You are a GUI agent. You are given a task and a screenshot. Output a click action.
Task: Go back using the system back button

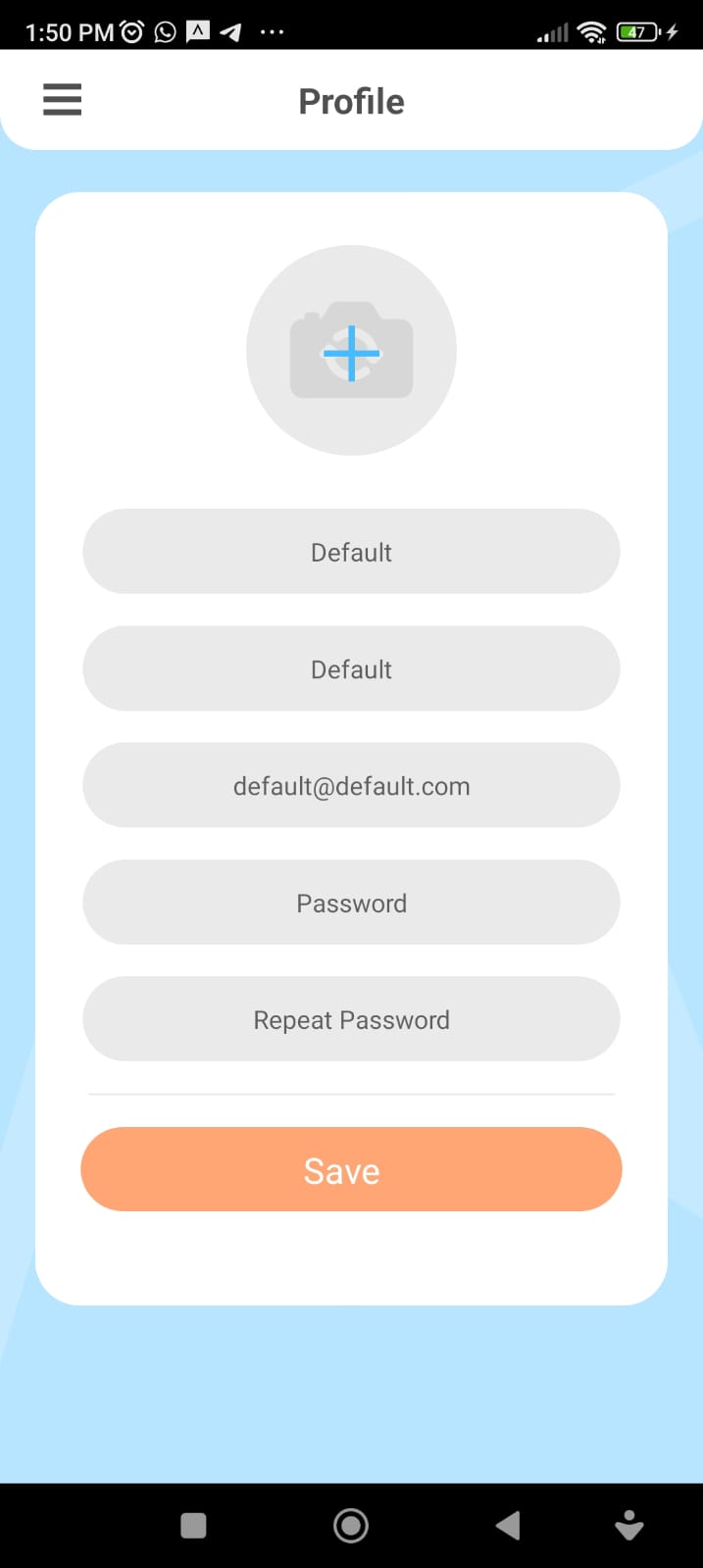coord(508,1525)
